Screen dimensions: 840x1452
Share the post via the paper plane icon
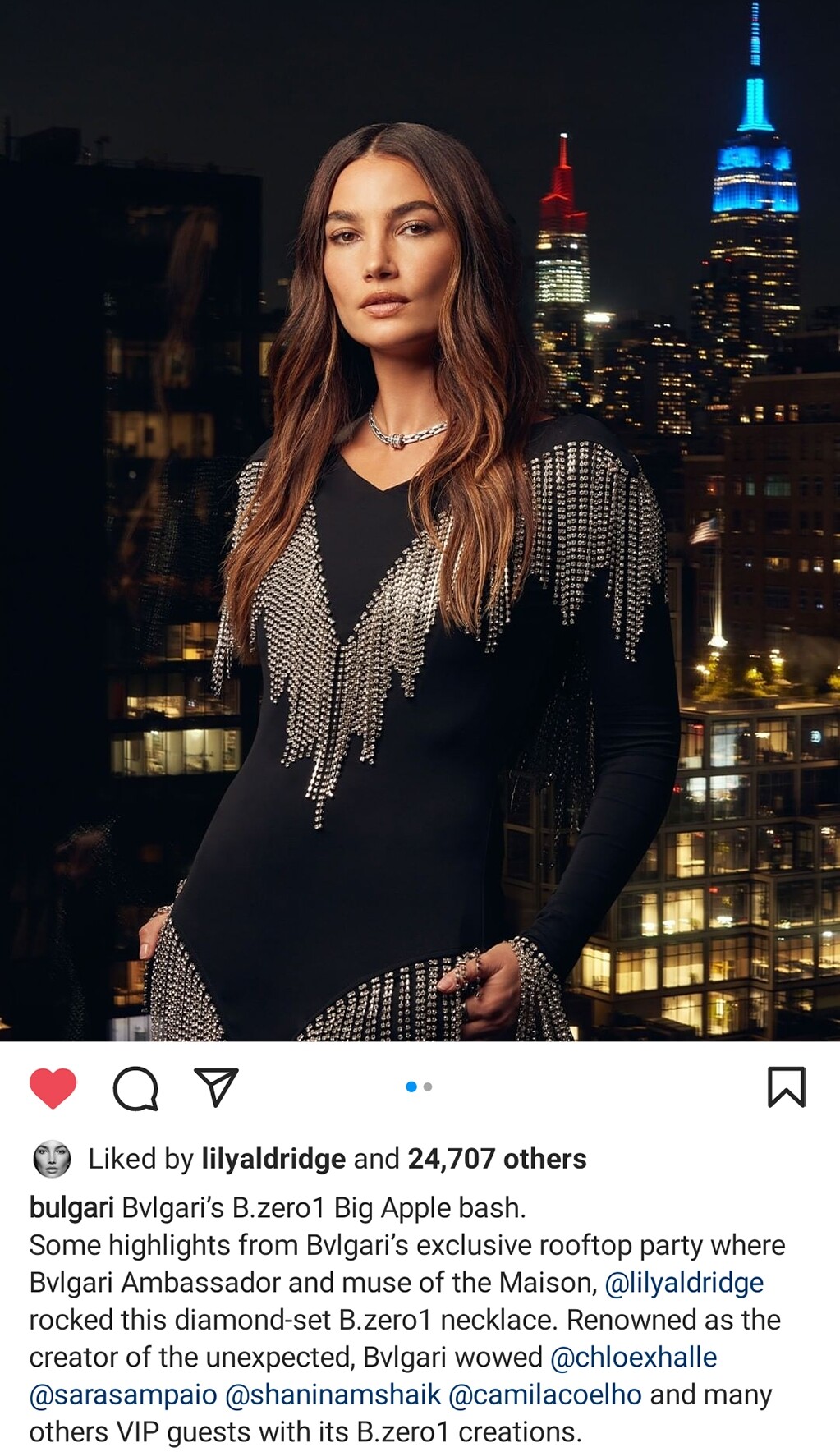[216, 1087]
